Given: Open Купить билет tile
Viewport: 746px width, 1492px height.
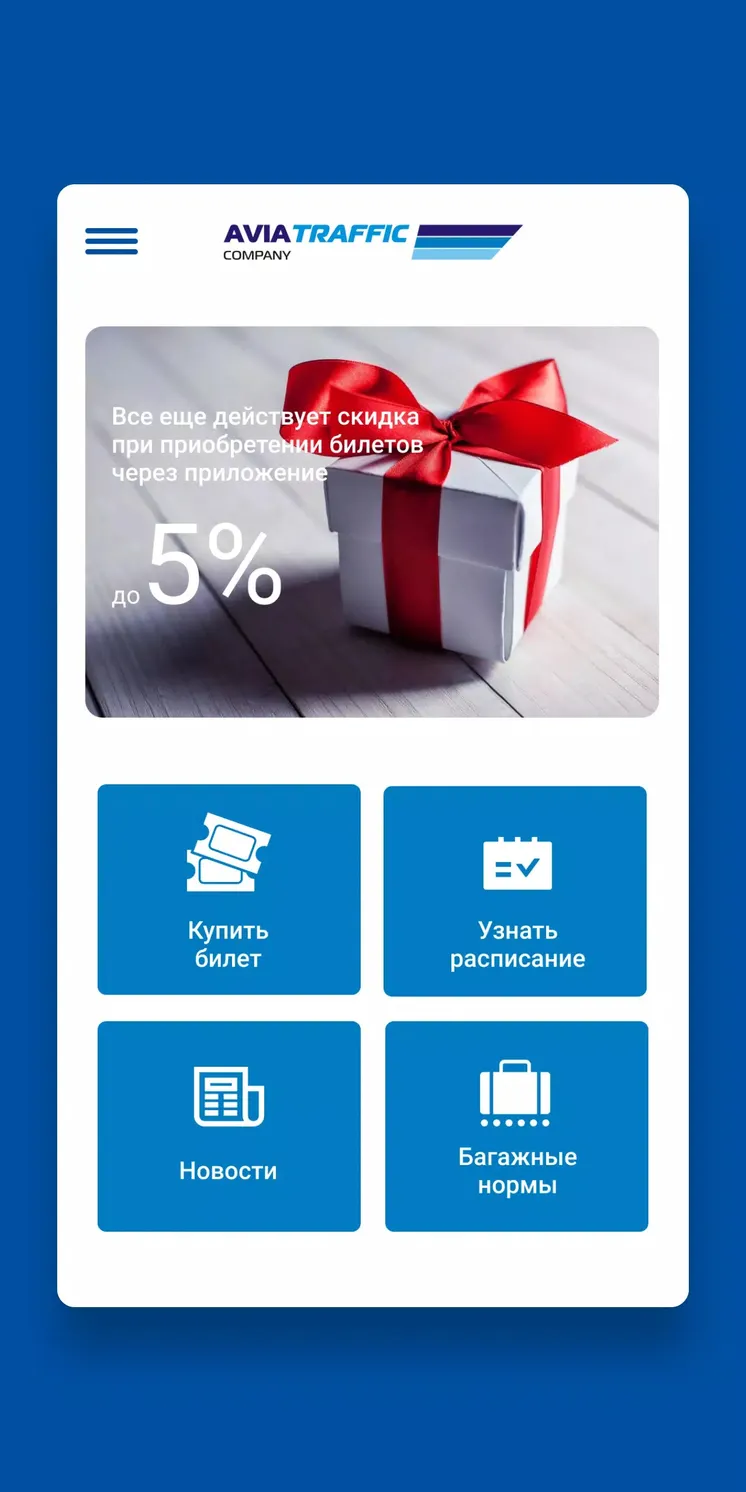Looking at the screenshot, I should [x=229, y=889].
